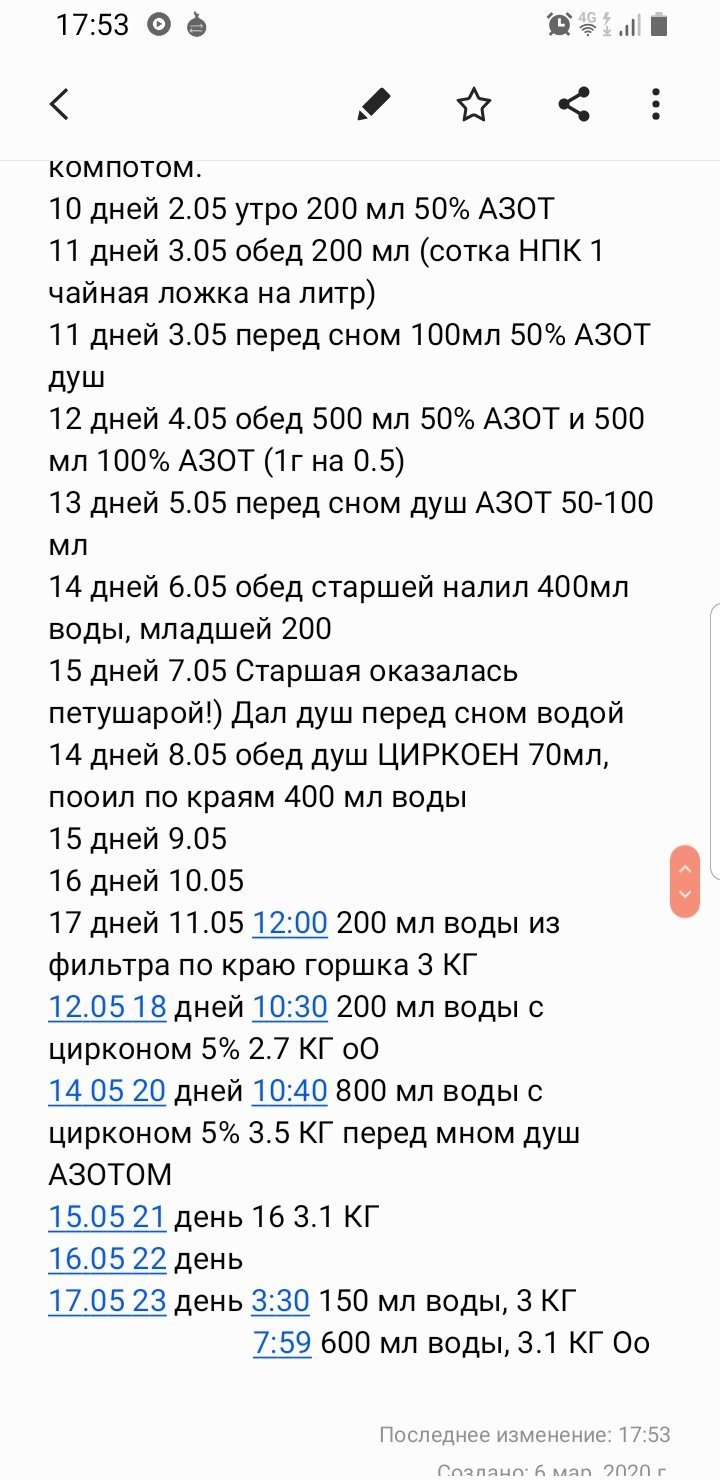The width and height of the screenshot is (720, 1480).
Task: Share this note
Action: 573,104
